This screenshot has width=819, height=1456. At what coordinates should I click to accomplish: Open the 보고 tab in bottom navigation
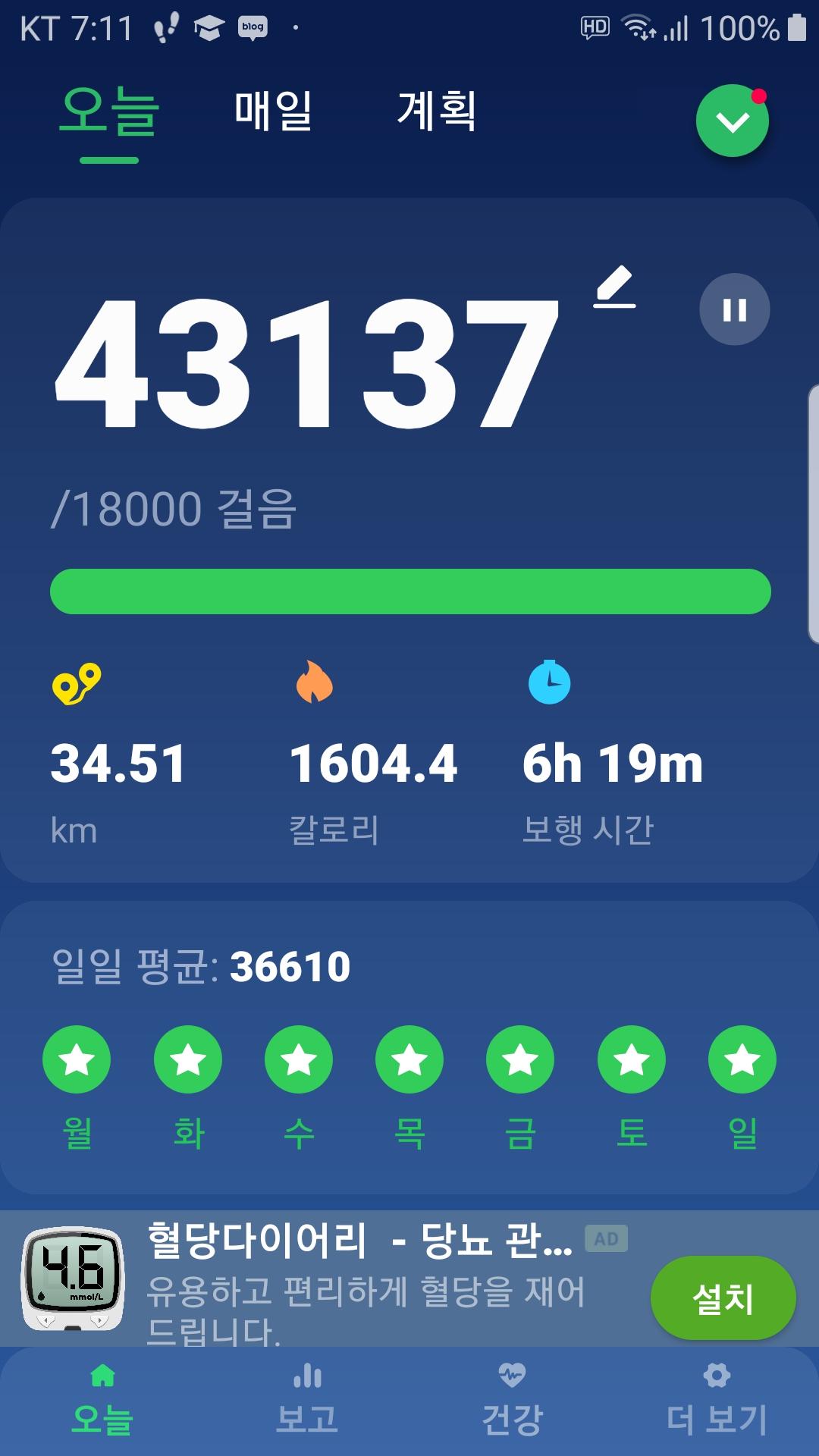[x=307, y=1401]
